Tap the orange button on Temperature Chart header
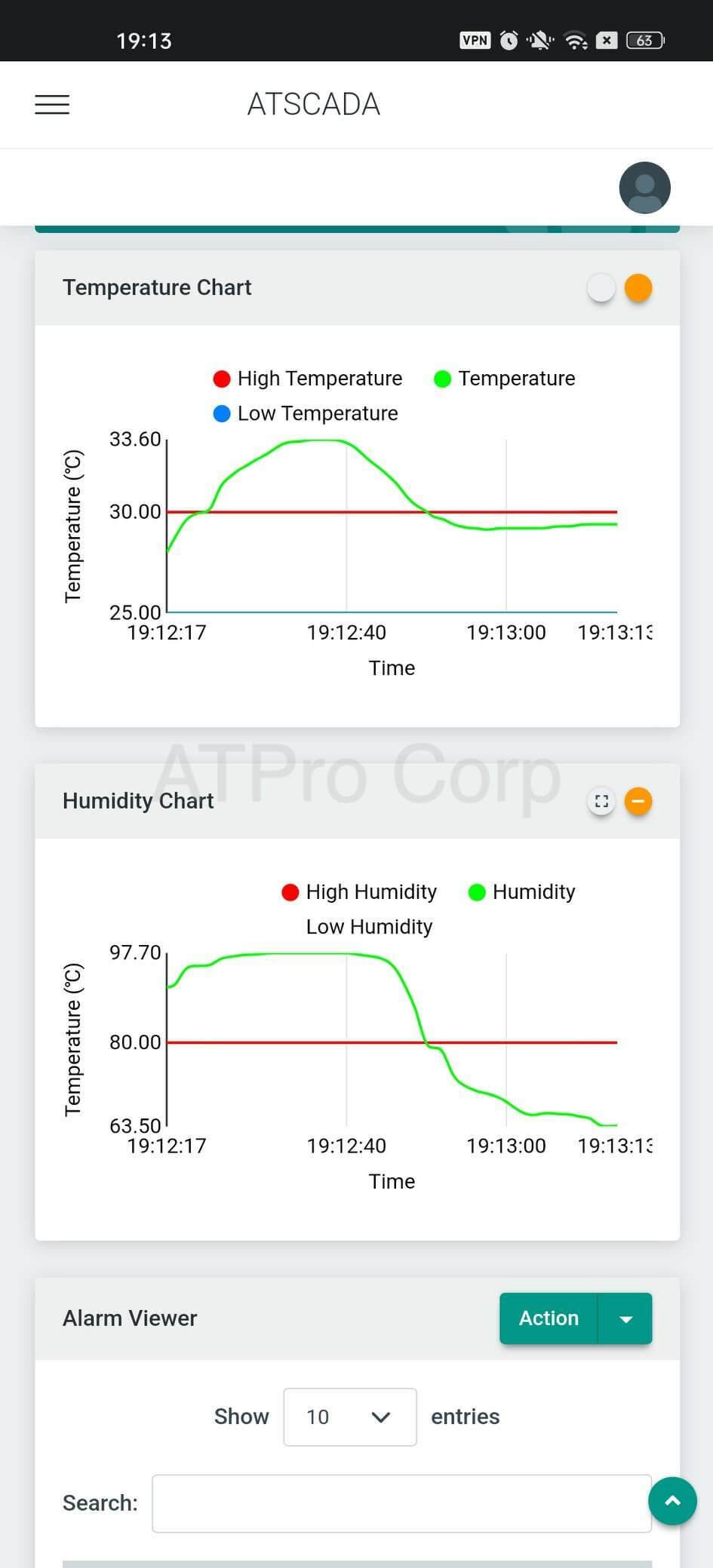 pyautogui.click(x=638, y=288)
